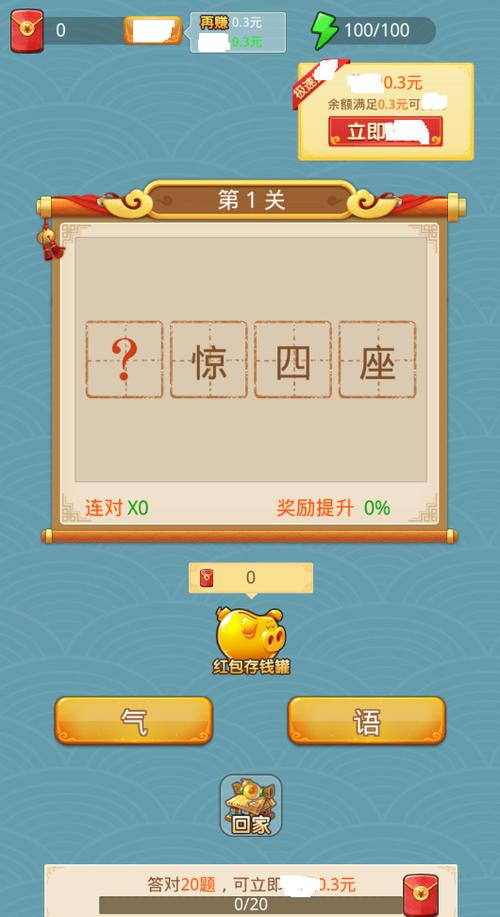Tap the 回家 home icon

[251, 805]
